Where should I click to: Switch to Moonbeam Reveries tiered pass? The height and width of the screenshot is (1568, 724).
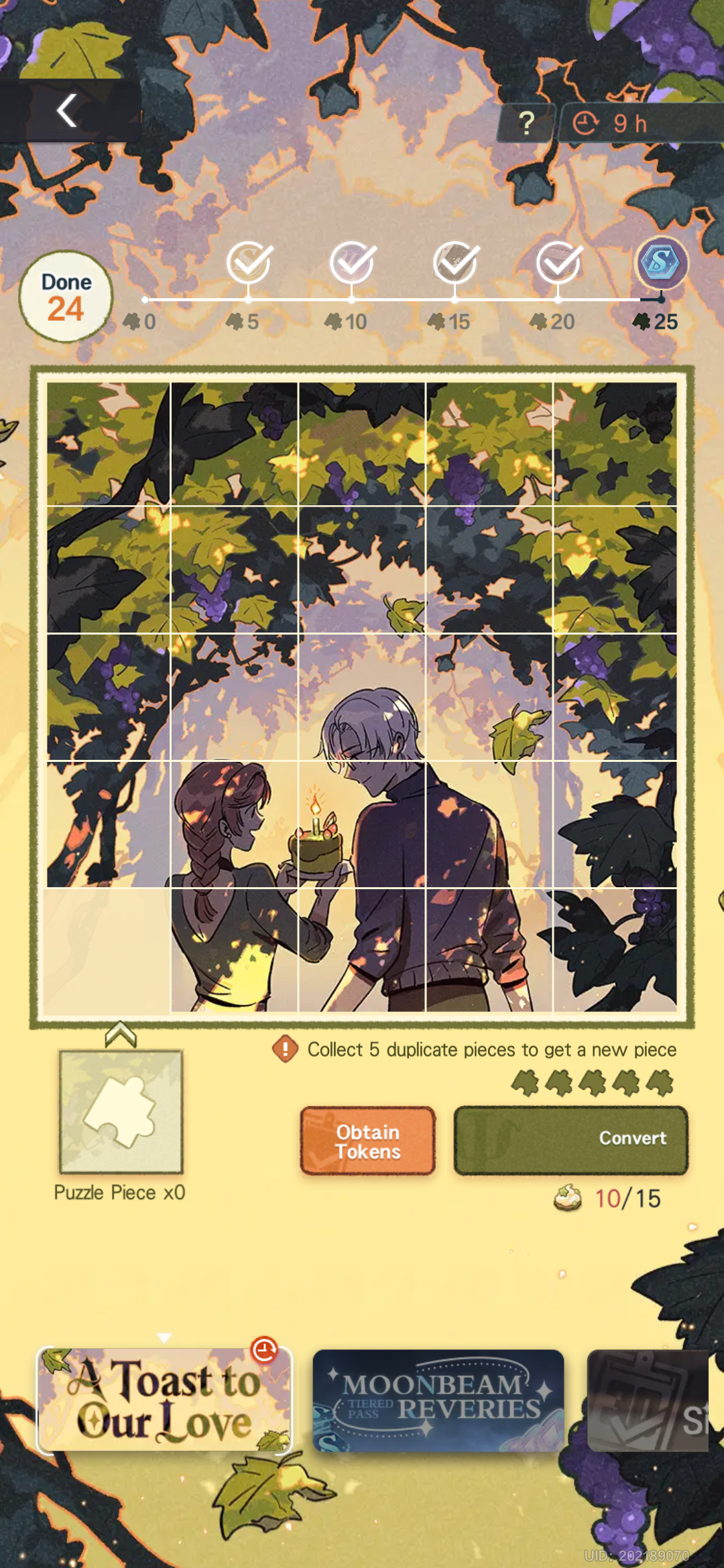438,1400
